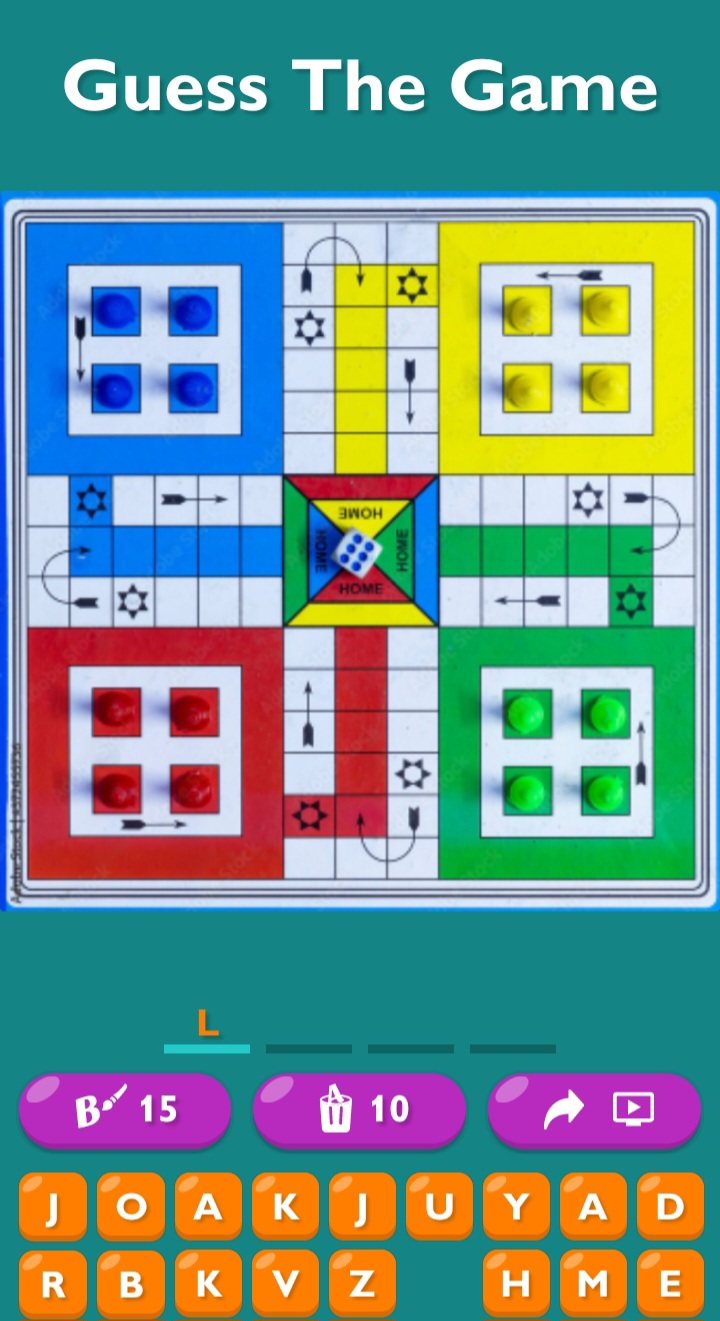Pick the letter M tile
The width and height of the screenshot is (720, 1321).
pyautogui.click(x=593, y=1283)
